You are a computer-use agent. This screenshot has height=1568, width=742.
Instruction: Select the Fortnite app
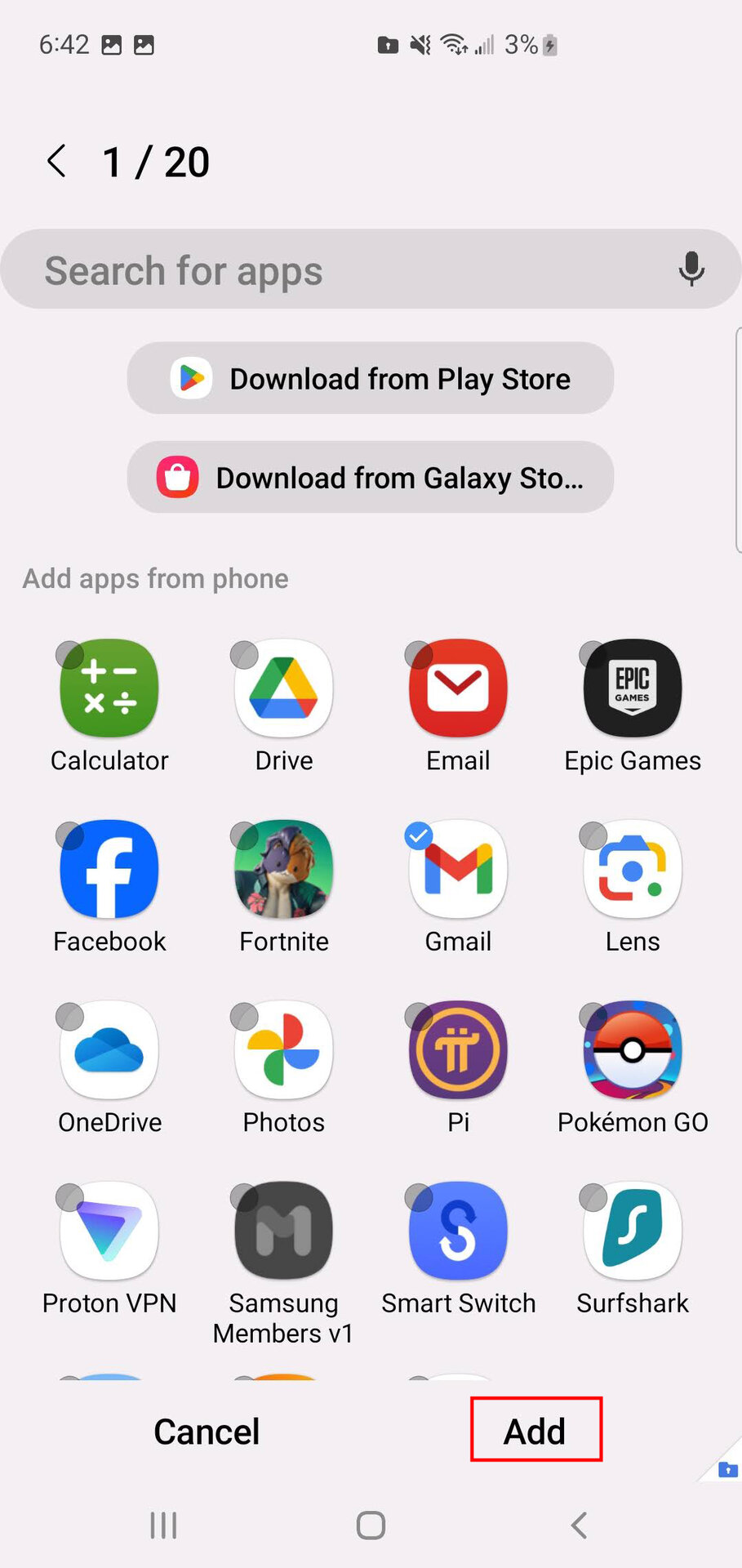click(x=283, y=869)
